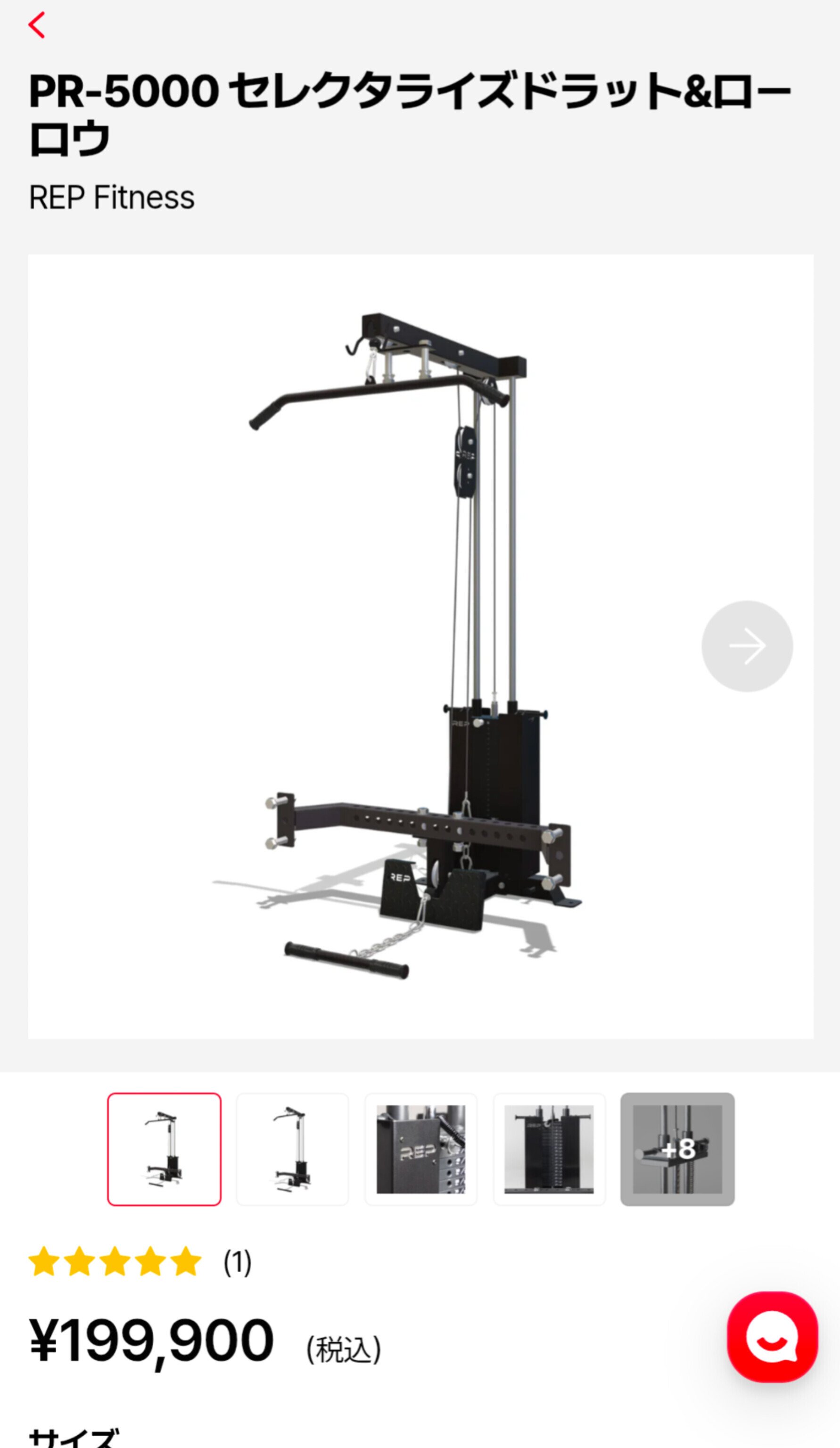View the second product thumbnail
840x1448 pixels.
click(x=292, y=1149)
